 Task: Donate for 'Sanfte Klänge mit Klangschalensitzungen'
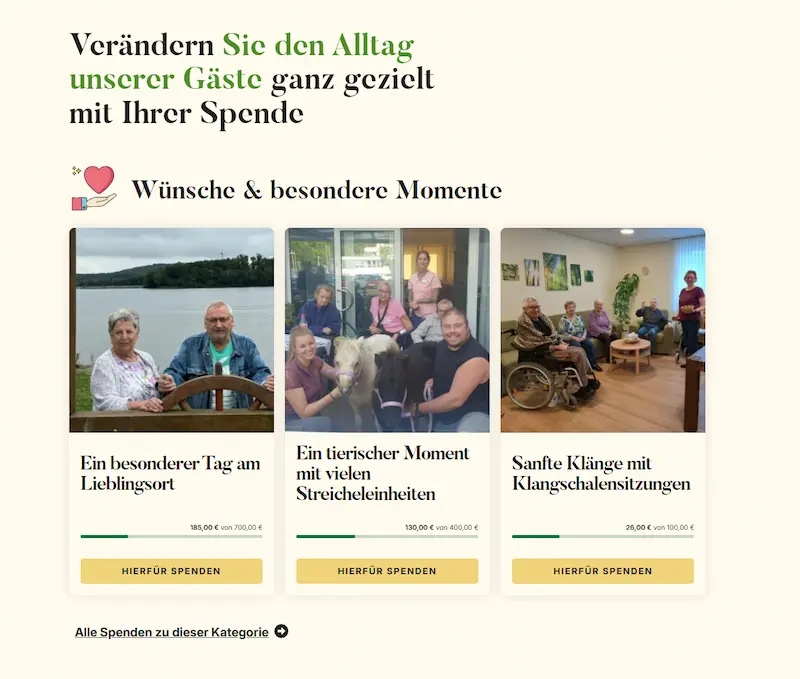pos(603,571)
